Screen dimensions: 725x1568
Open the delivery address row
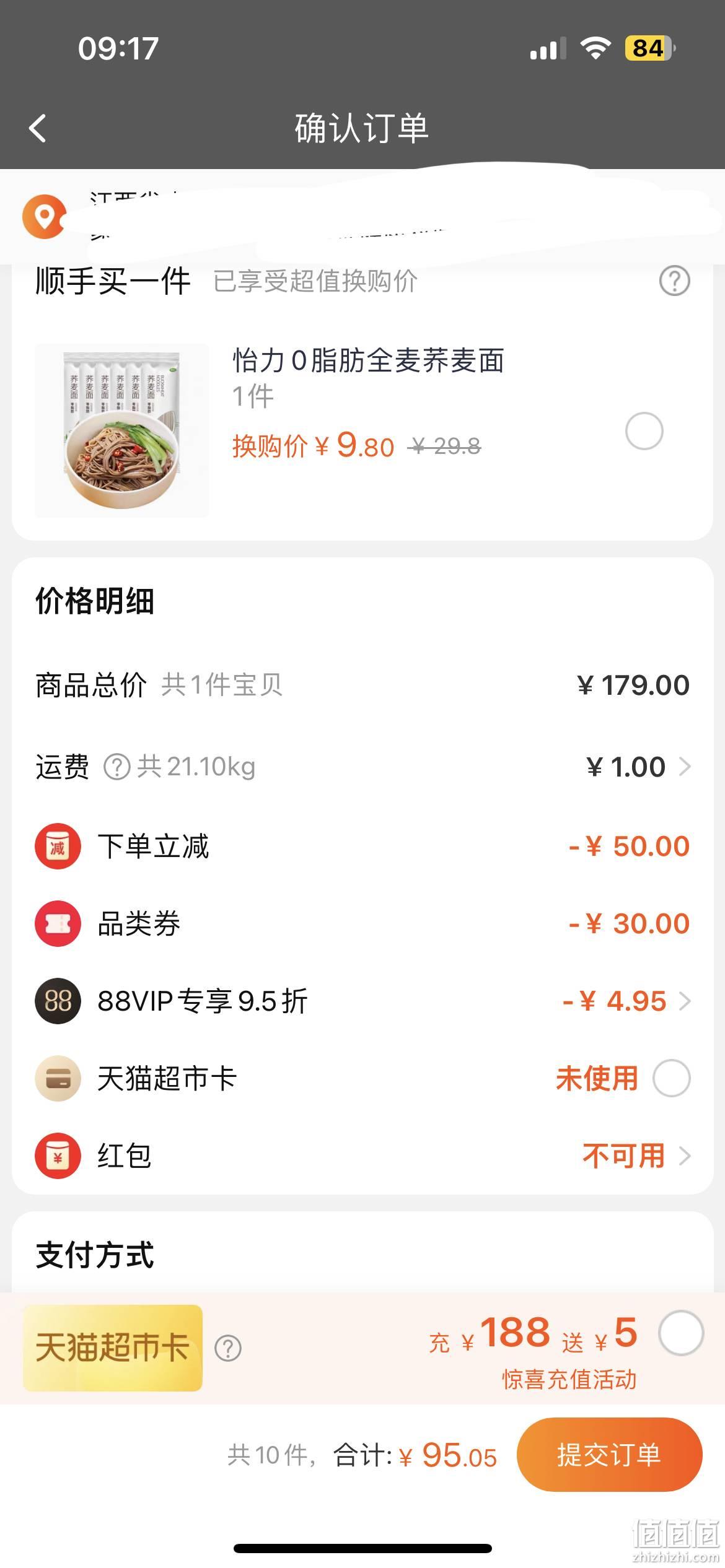pos(362,217)
